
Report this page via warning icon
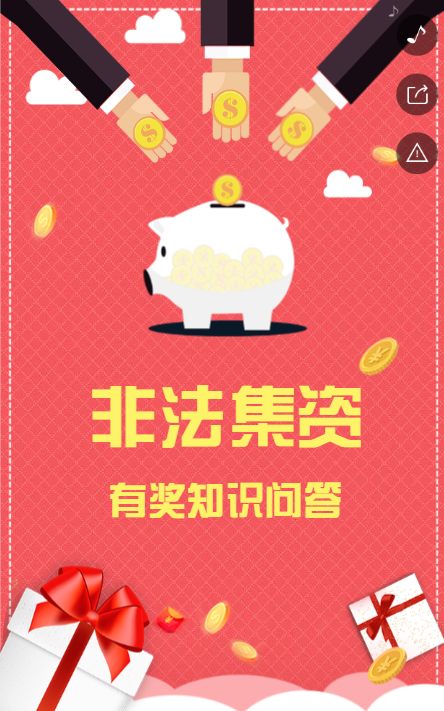point(417,153)
